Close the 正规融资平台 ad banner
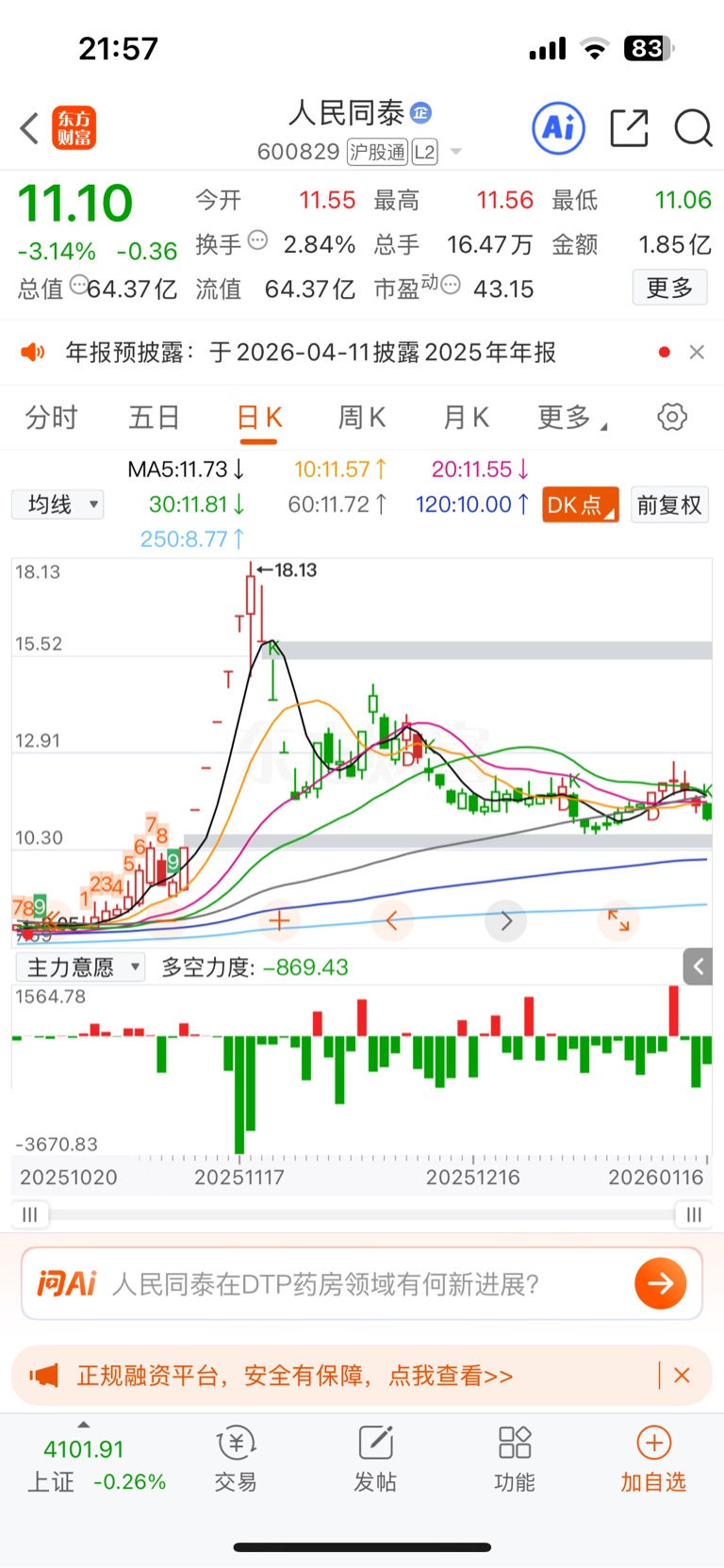 click(683, 1376)
